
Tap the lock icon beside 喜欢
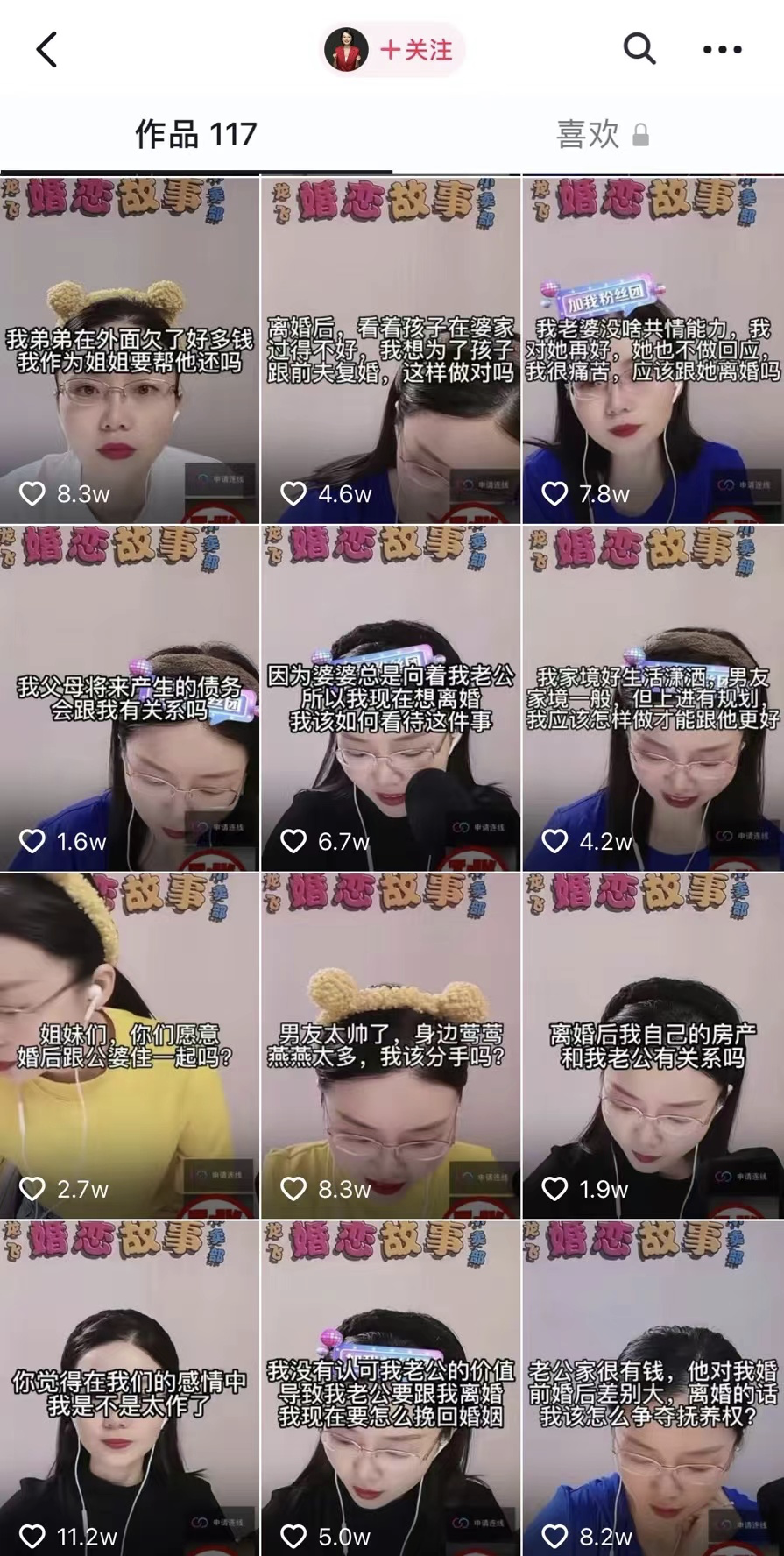pos(642,132)
